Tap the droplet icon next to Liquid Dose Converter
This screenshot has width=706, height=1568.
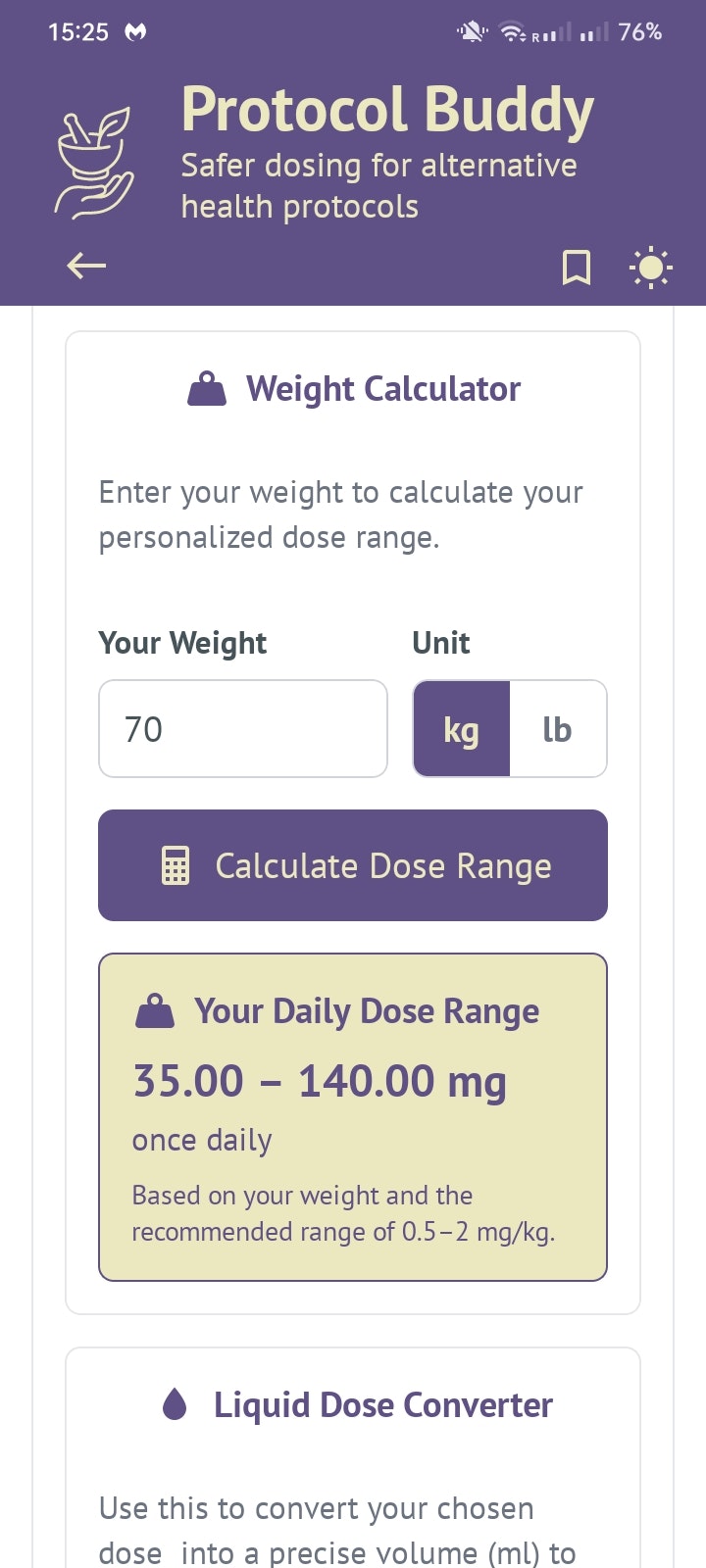[176, 1403]
